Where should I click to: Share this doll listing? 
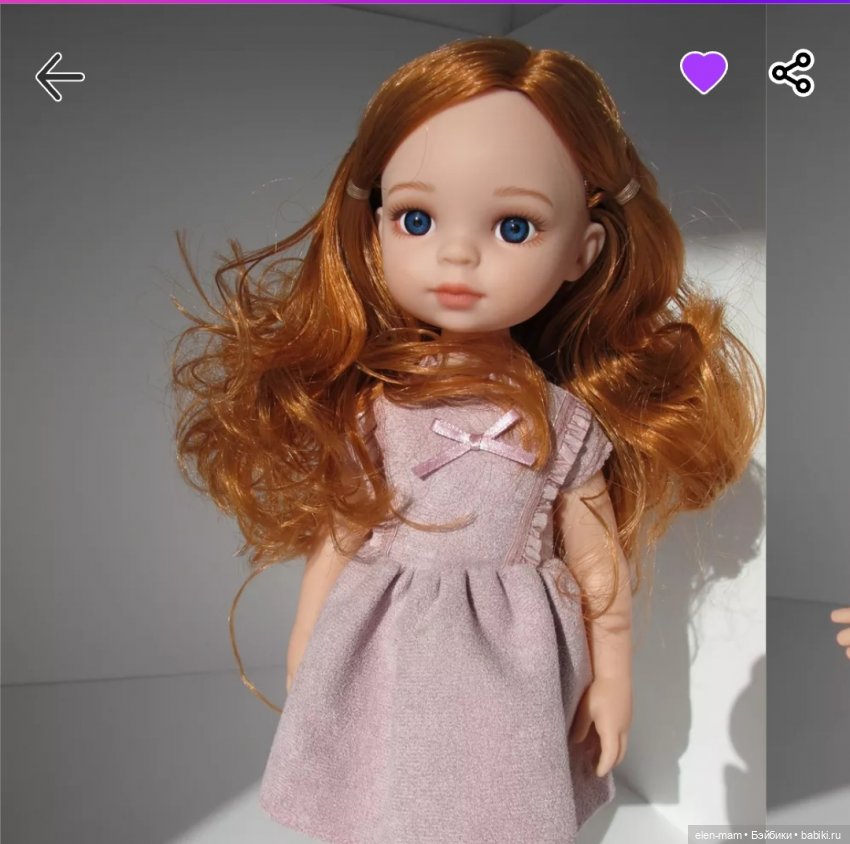coord(791,73)
